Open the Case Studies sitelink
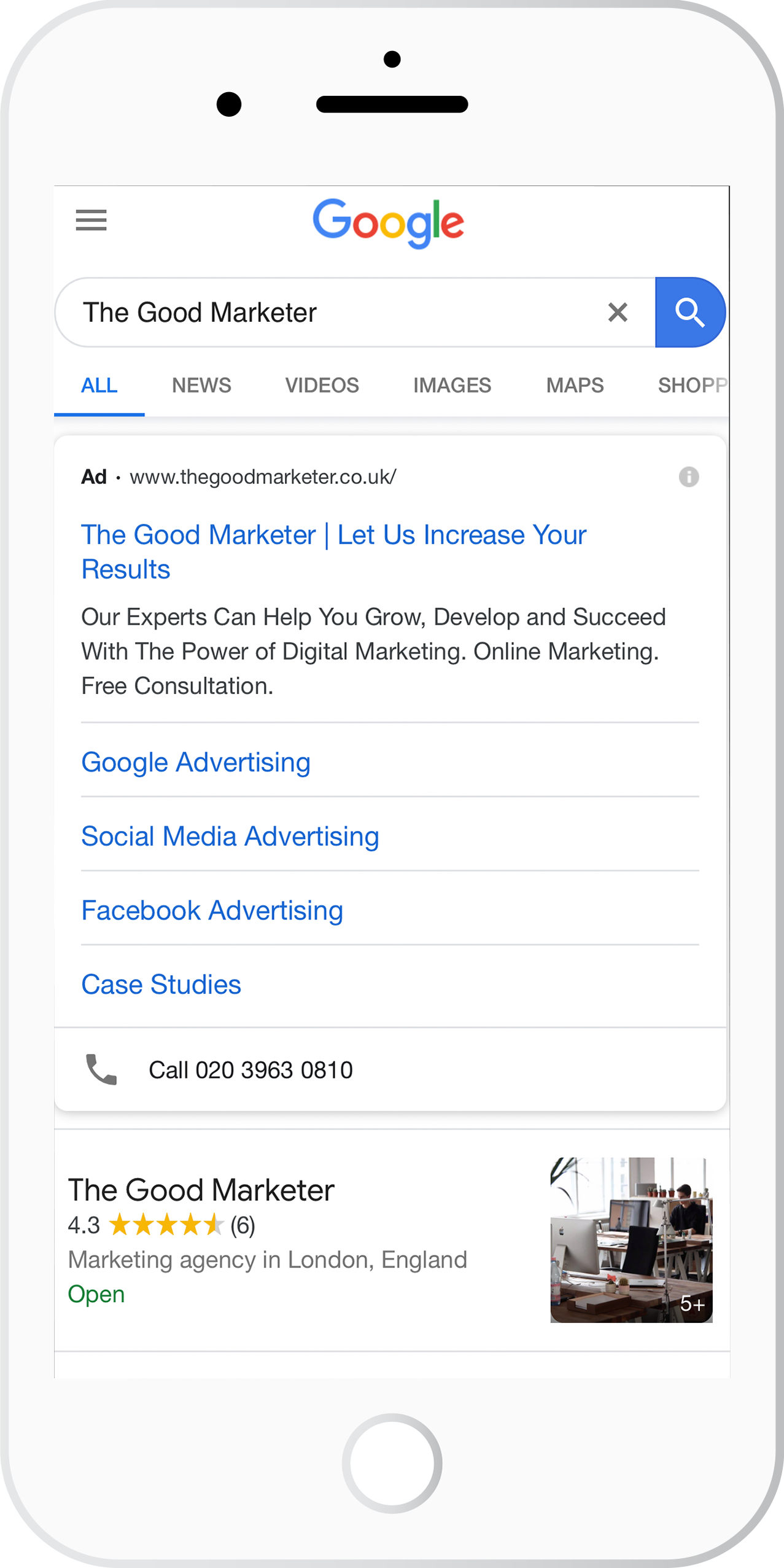The image size is (784, 1568). pyautogui.click(x=161, y=985)
